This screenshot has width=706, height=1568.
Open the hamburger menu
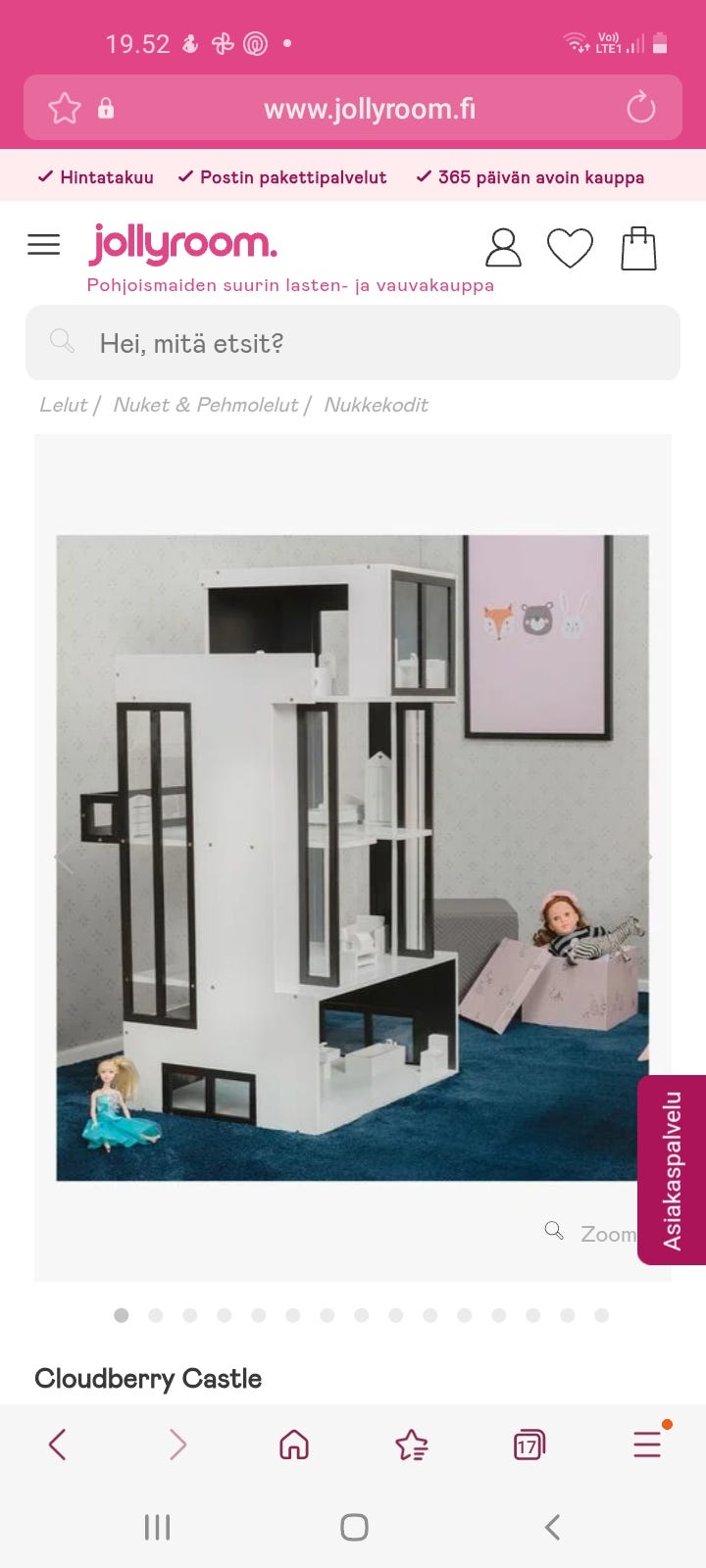coord(43,244)
